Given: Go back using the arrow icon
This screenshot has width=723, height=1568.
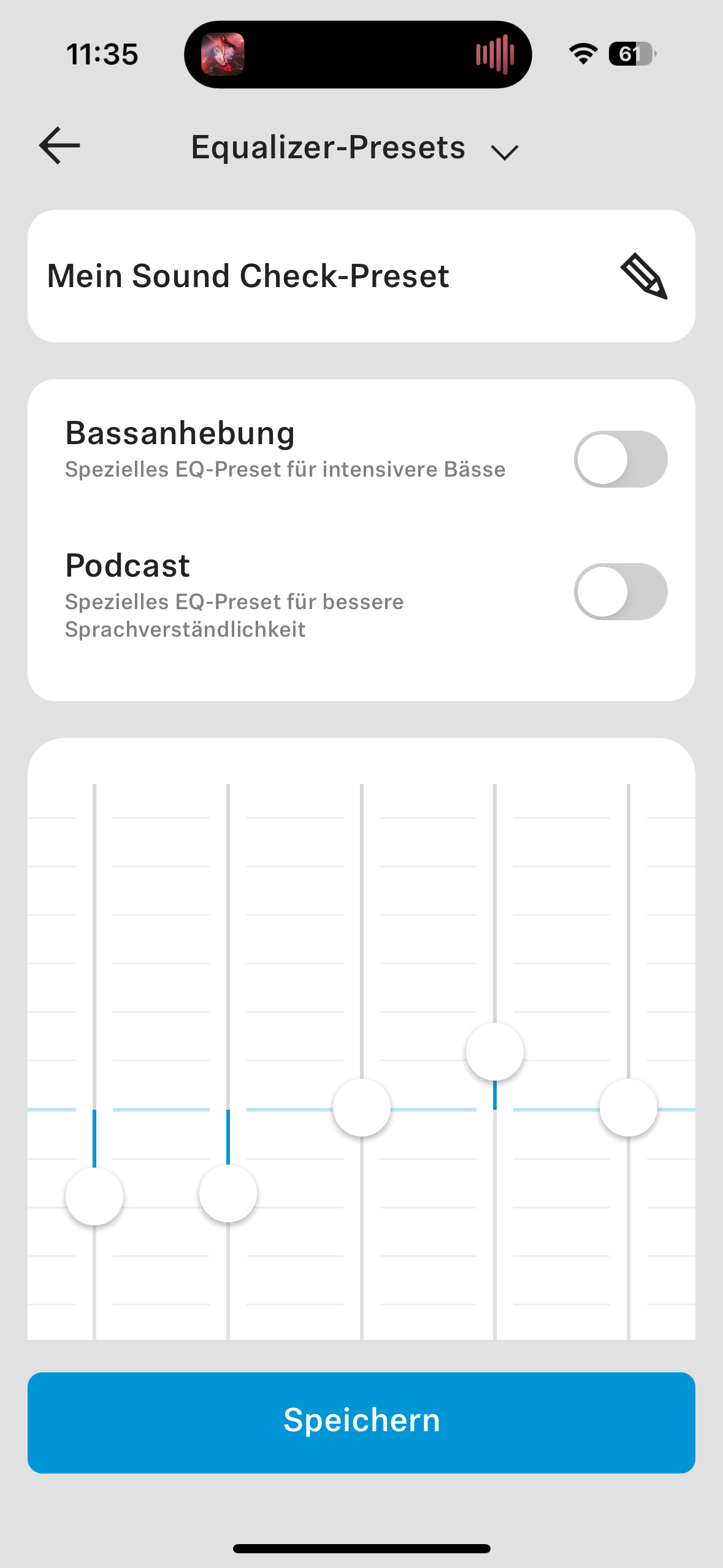Looking at the screenshot, I should [x=59, y=146].
